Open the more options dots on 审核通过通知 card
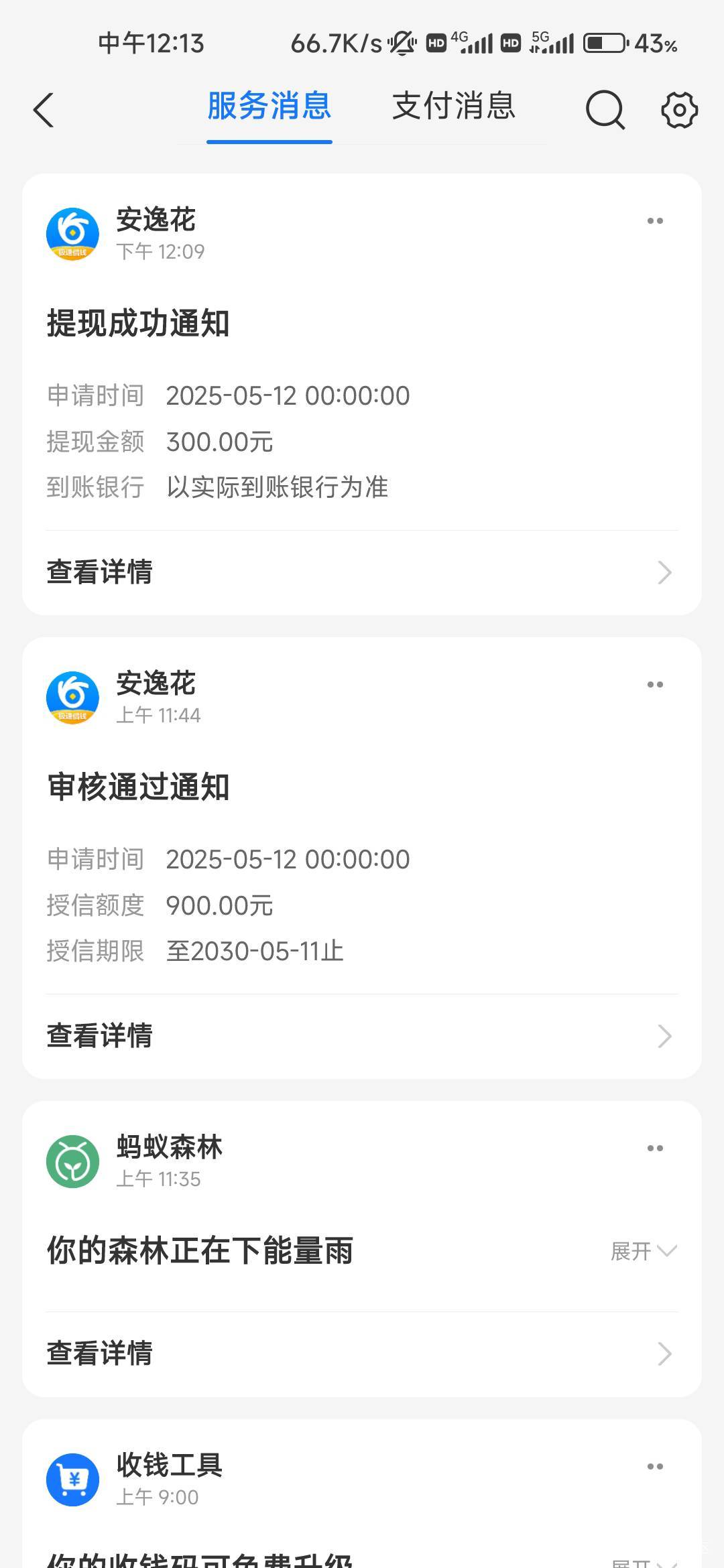The height and width of the screenshot is (1568, 724). (655, 685)
